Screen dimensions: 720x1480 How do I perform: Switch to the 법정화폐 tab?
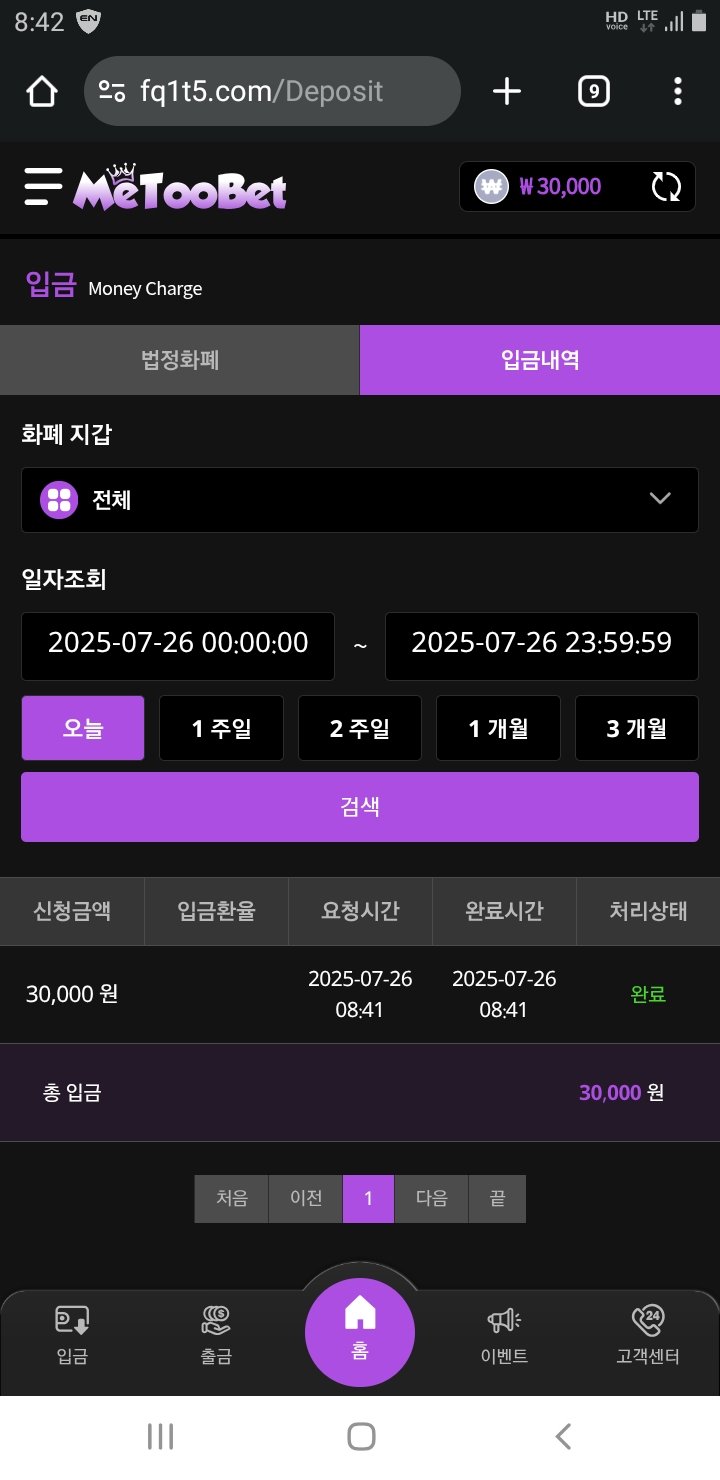pyautogui.click(x=180, y=360)
